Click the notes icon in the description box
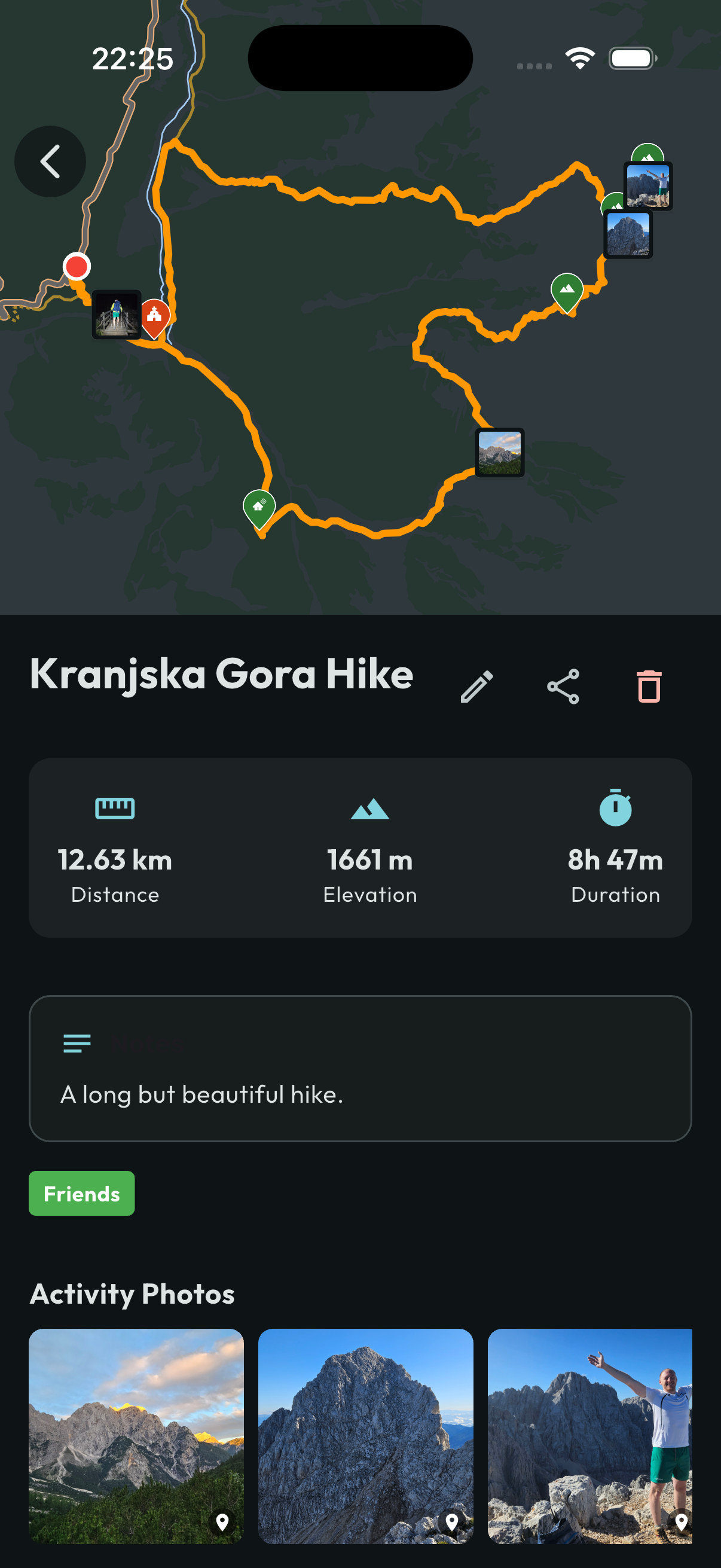Viewport: 721px width, 1568px height. 77,1044
